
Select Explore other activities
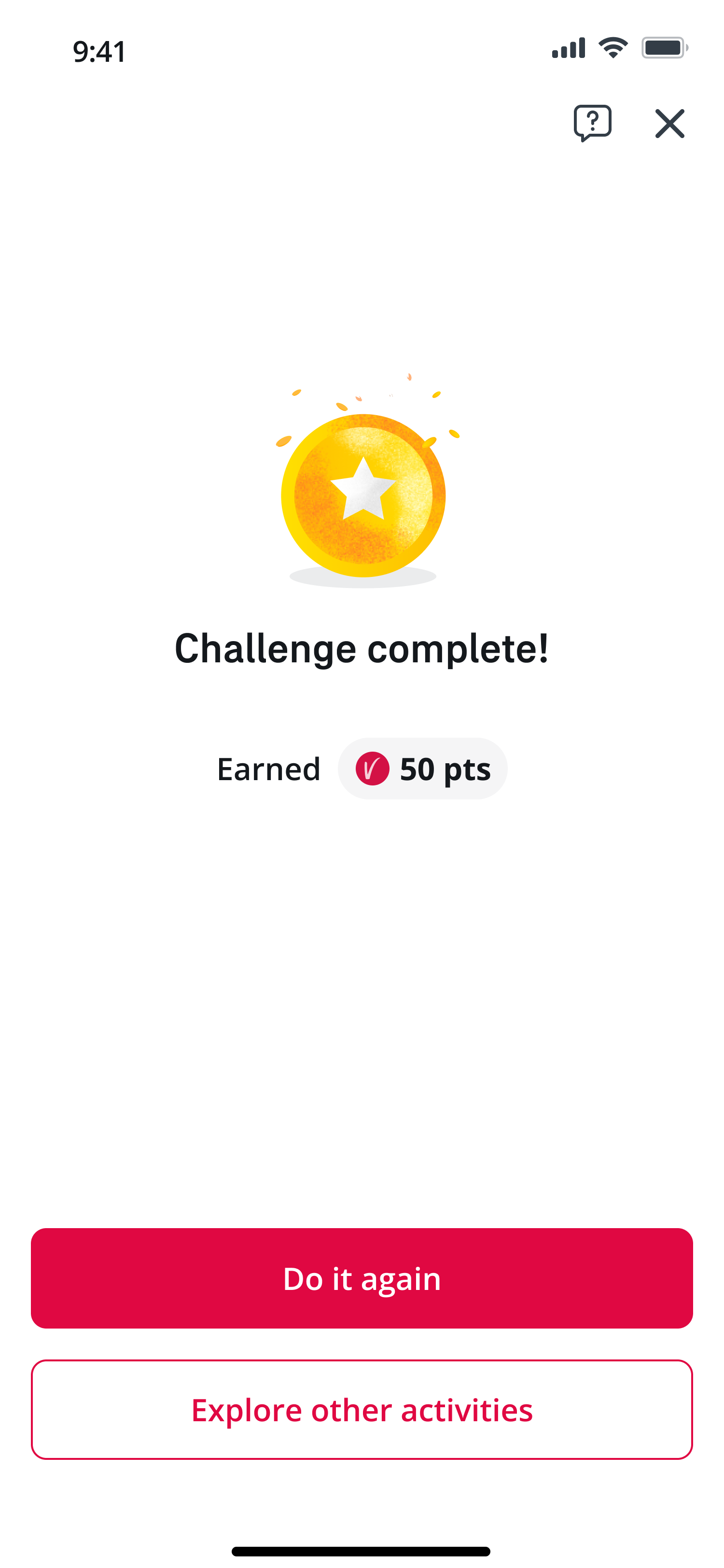point(362,1409)
